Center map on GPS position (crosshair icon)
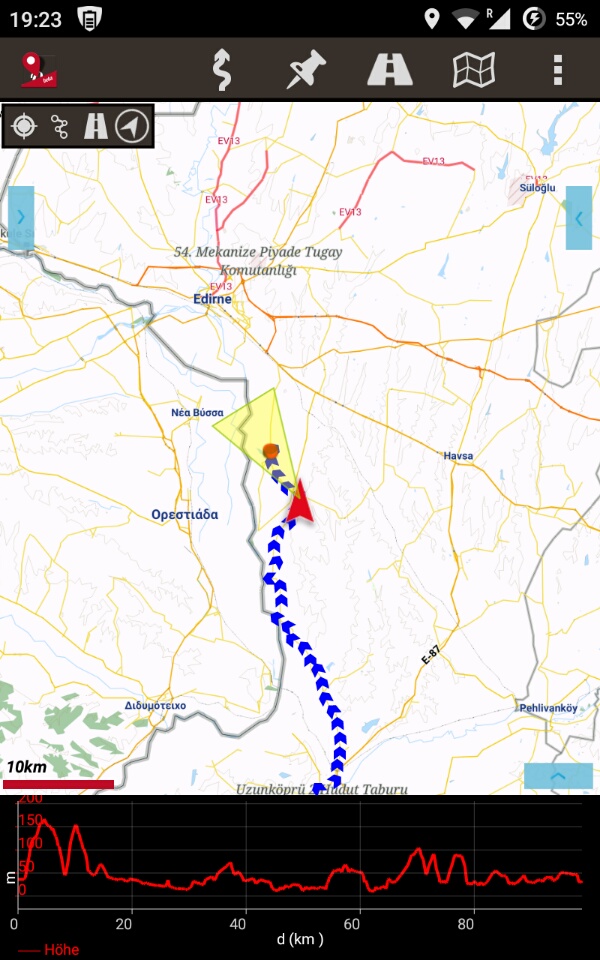Viewport: 600px width, 960px height. pyautogui.click(x=24, y=126)
